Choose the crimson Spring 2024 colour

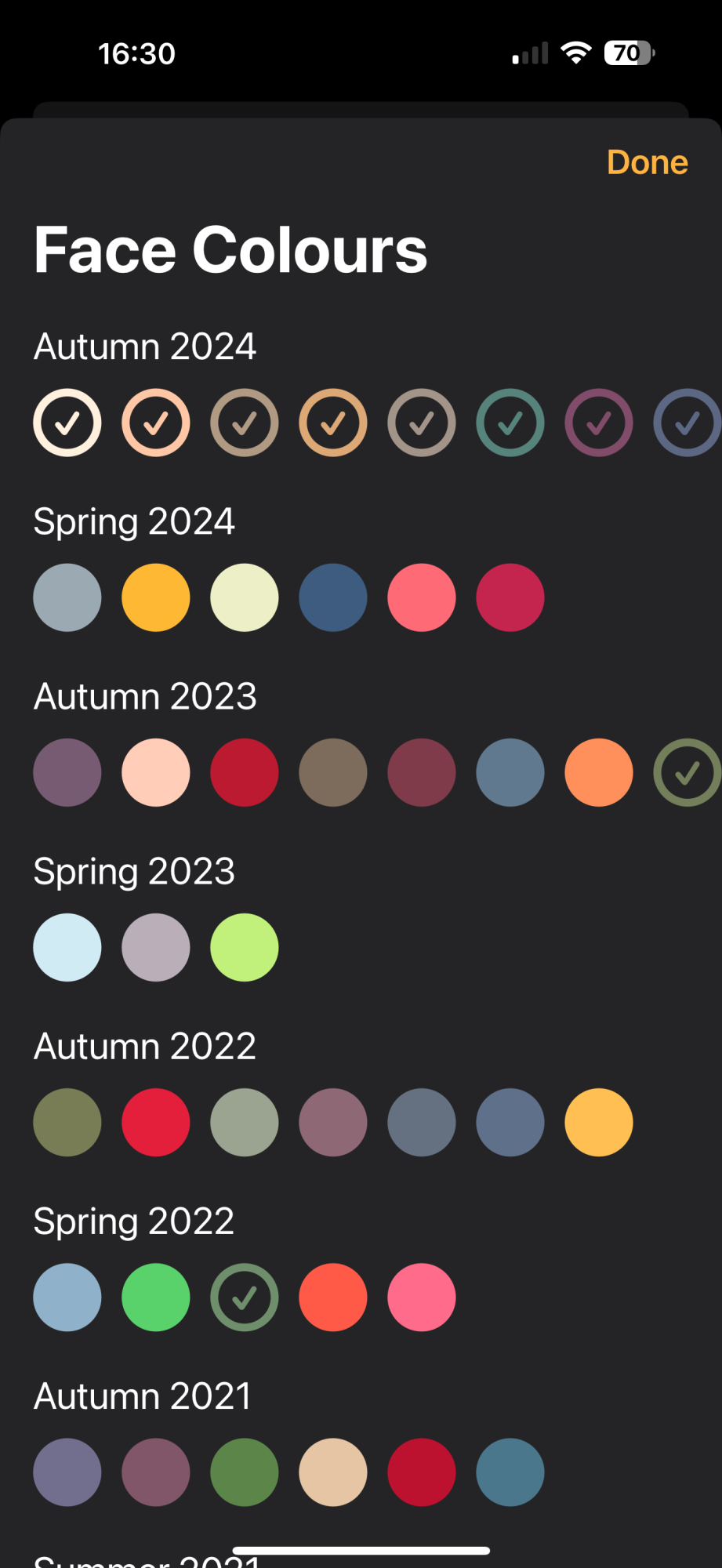(510, 597)
